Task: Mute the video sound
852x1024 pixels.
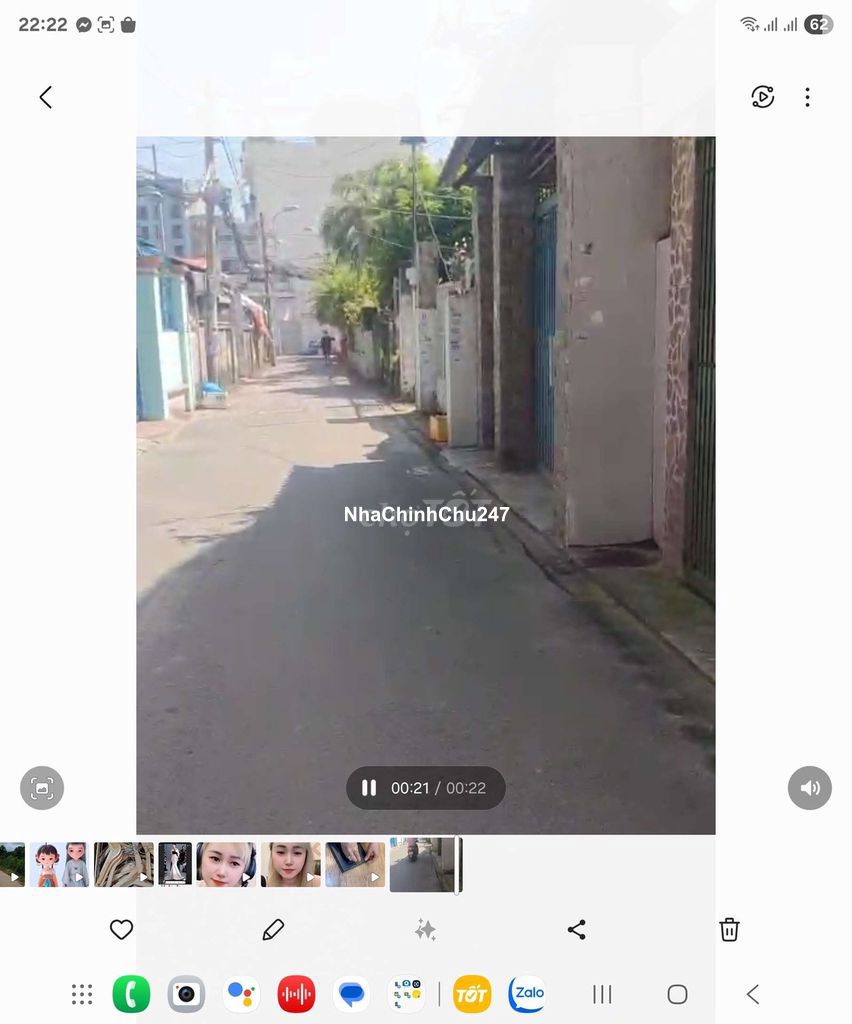Action: tap(809, 788)
